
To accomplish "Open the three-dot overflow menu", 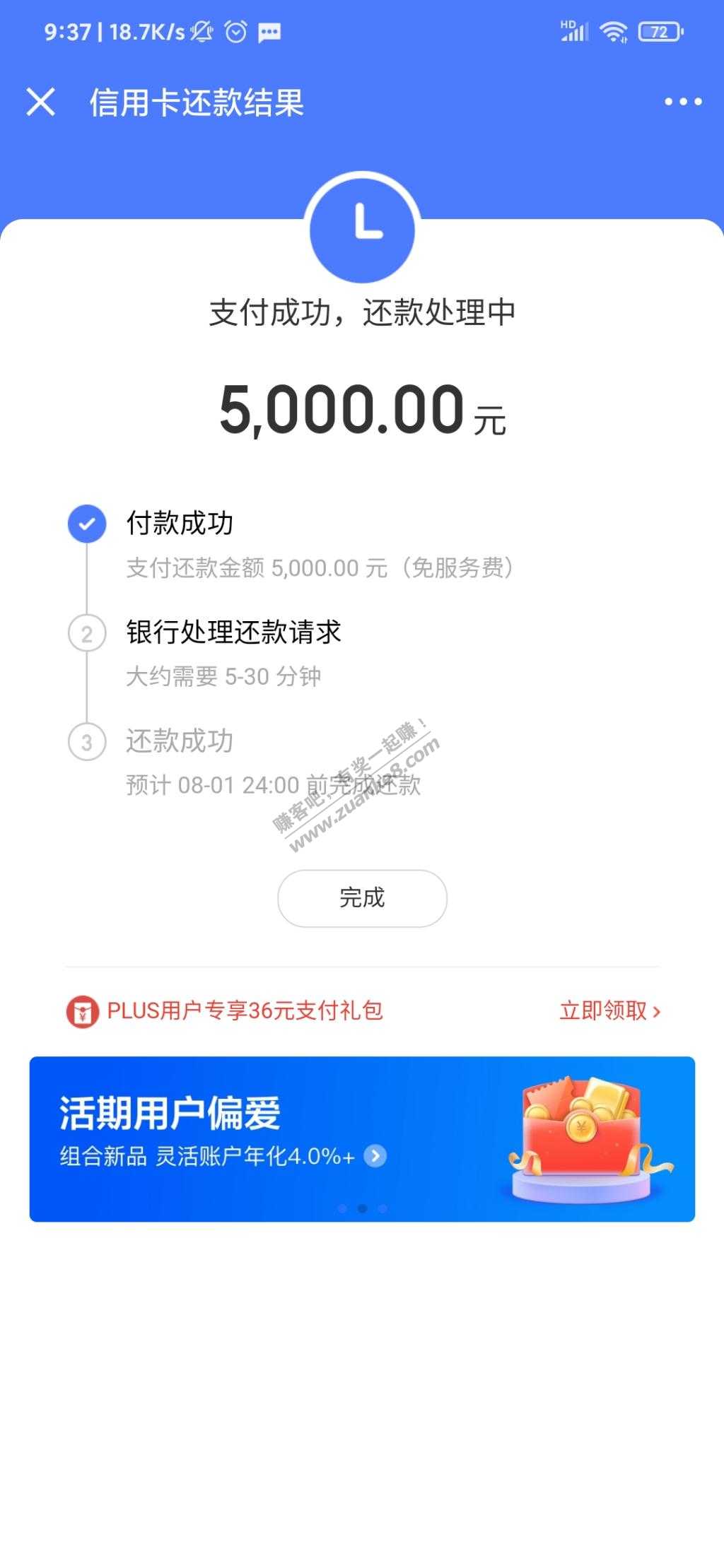I will click(x=682, y=102).
